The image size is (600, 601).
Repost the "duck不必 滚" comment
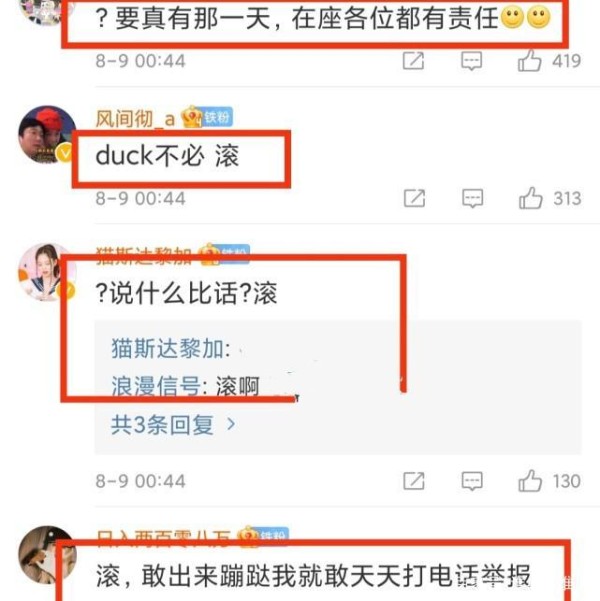[413, 198]
